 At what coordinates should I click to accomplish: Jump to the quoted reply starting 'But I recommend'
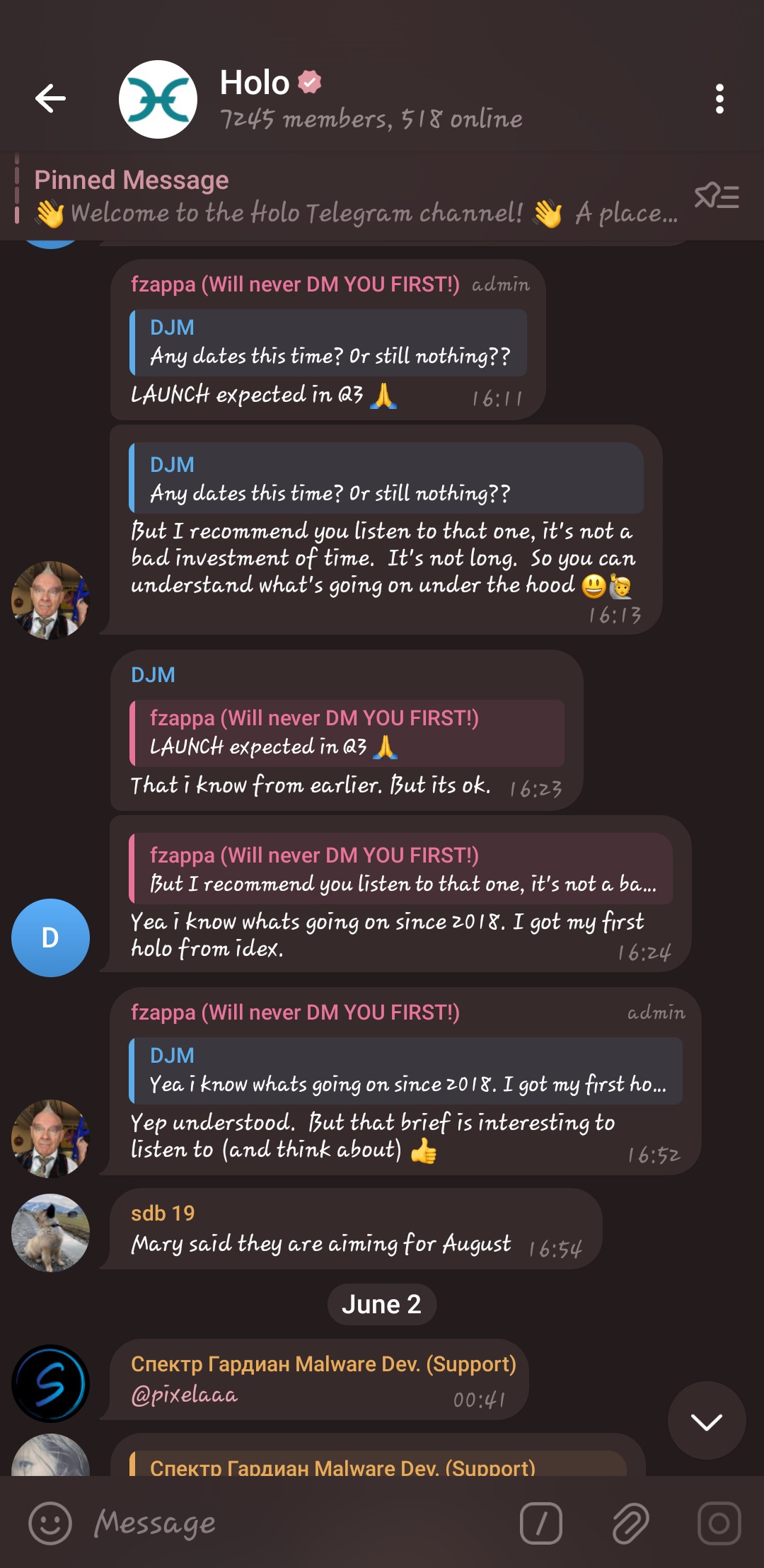400,869
